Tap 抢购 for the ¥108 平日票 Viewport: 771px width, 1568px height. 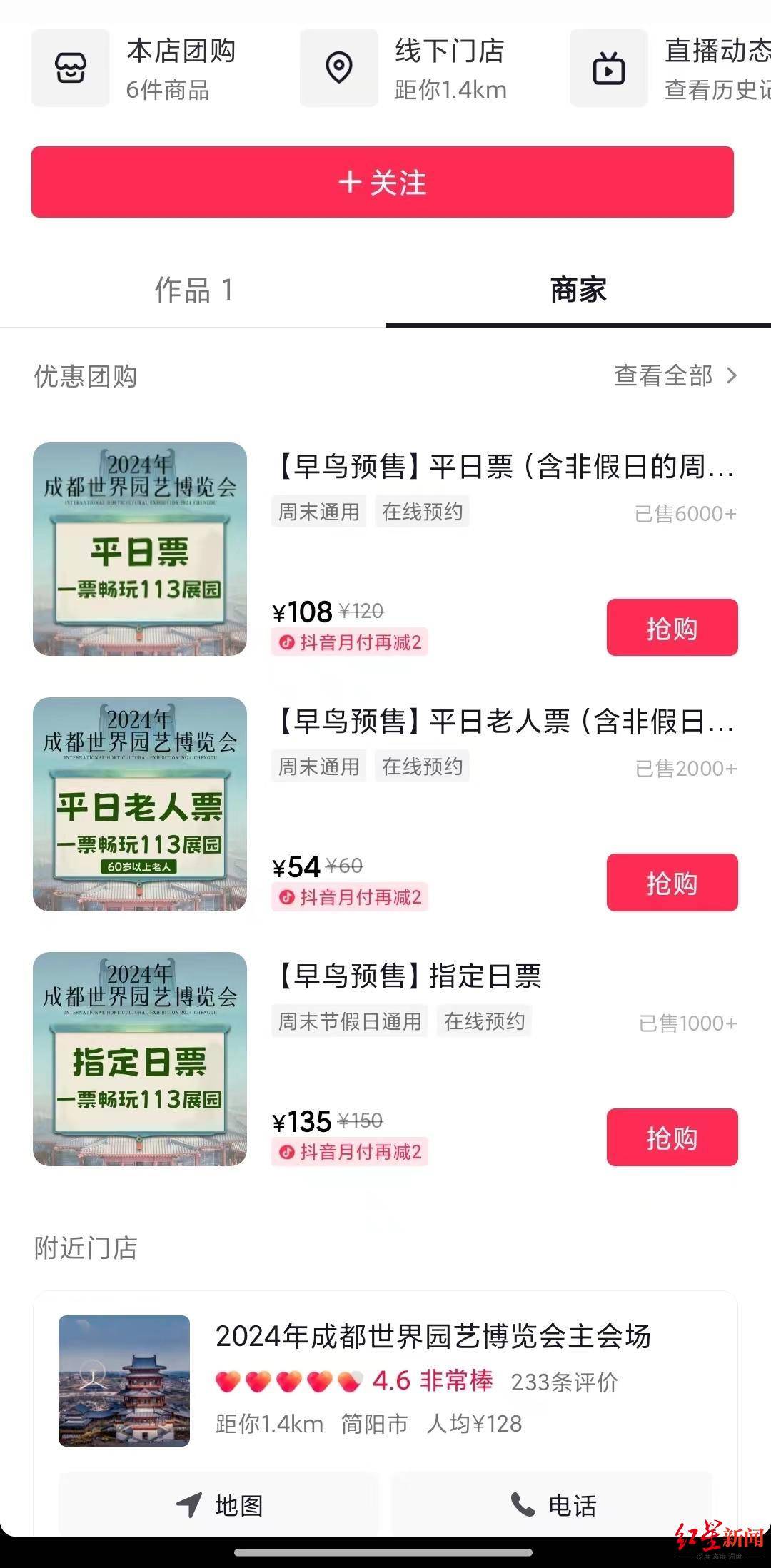672,628
